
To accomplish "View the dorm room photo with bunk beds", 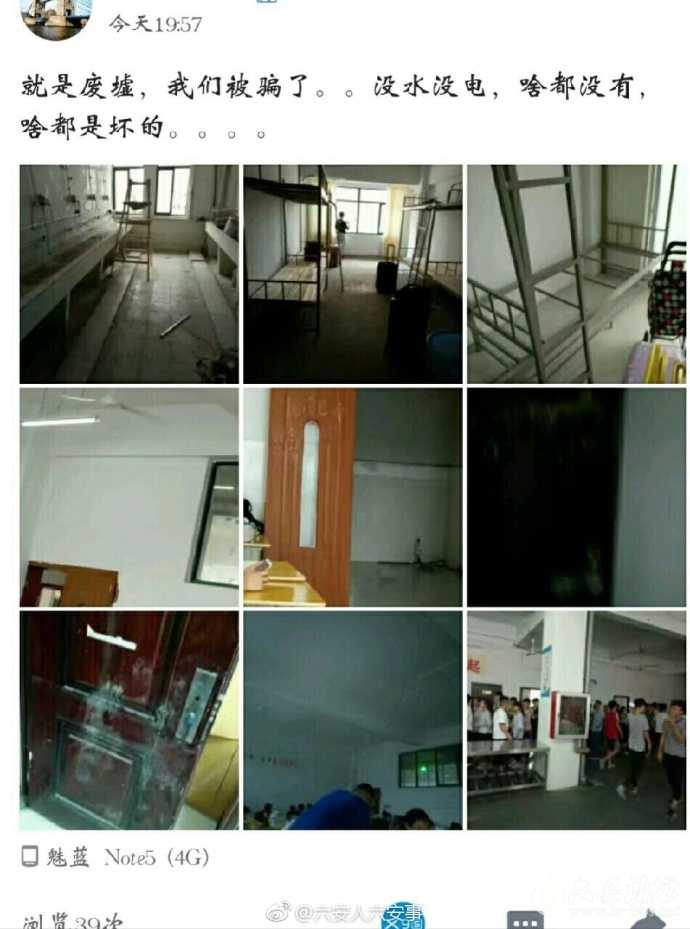I will 352,273.
